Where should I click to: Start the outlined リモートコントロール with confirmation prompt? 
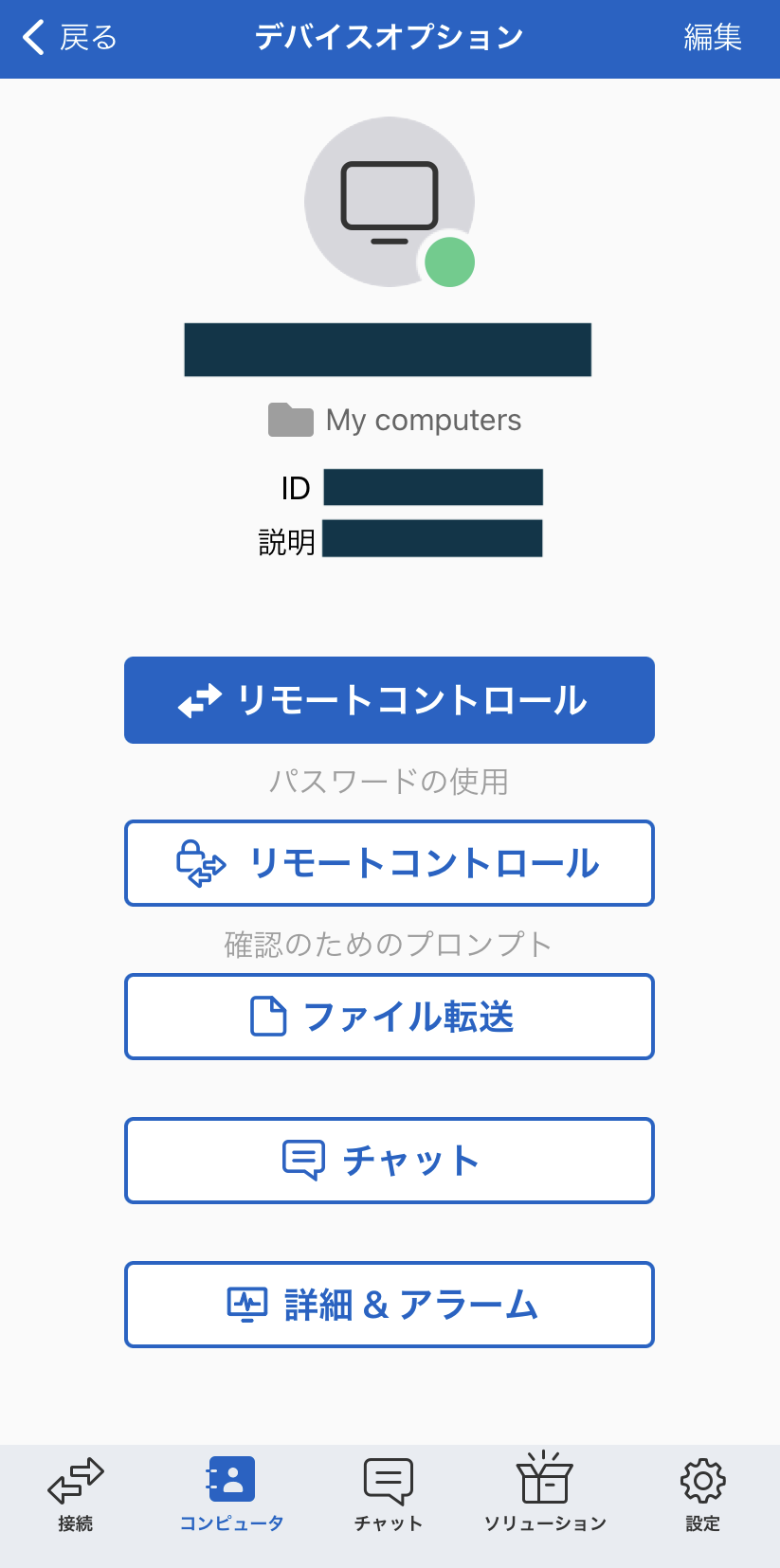[x=389, y=863]
